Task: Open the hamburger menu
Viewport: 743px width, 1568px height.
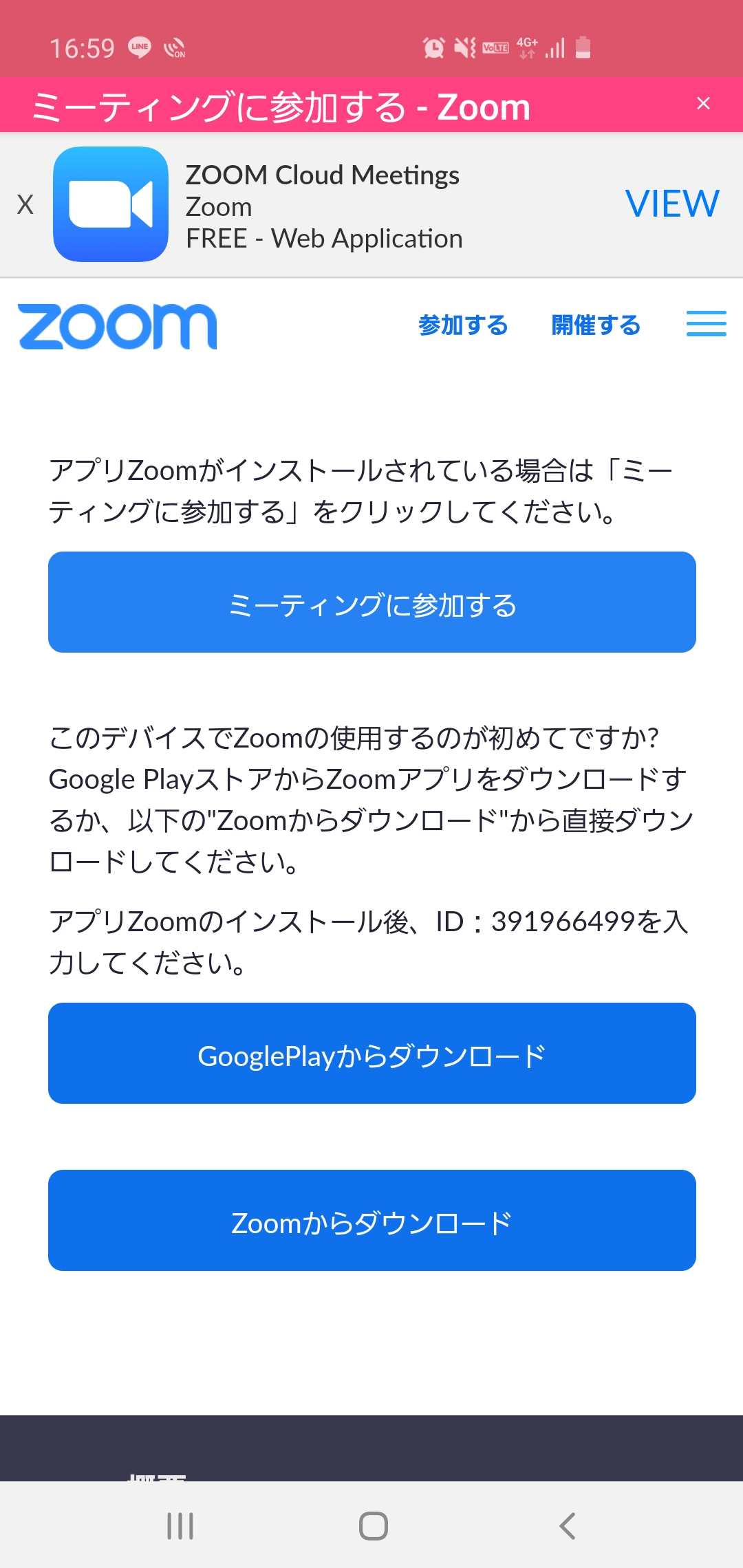Action: (x=706, y=324)
